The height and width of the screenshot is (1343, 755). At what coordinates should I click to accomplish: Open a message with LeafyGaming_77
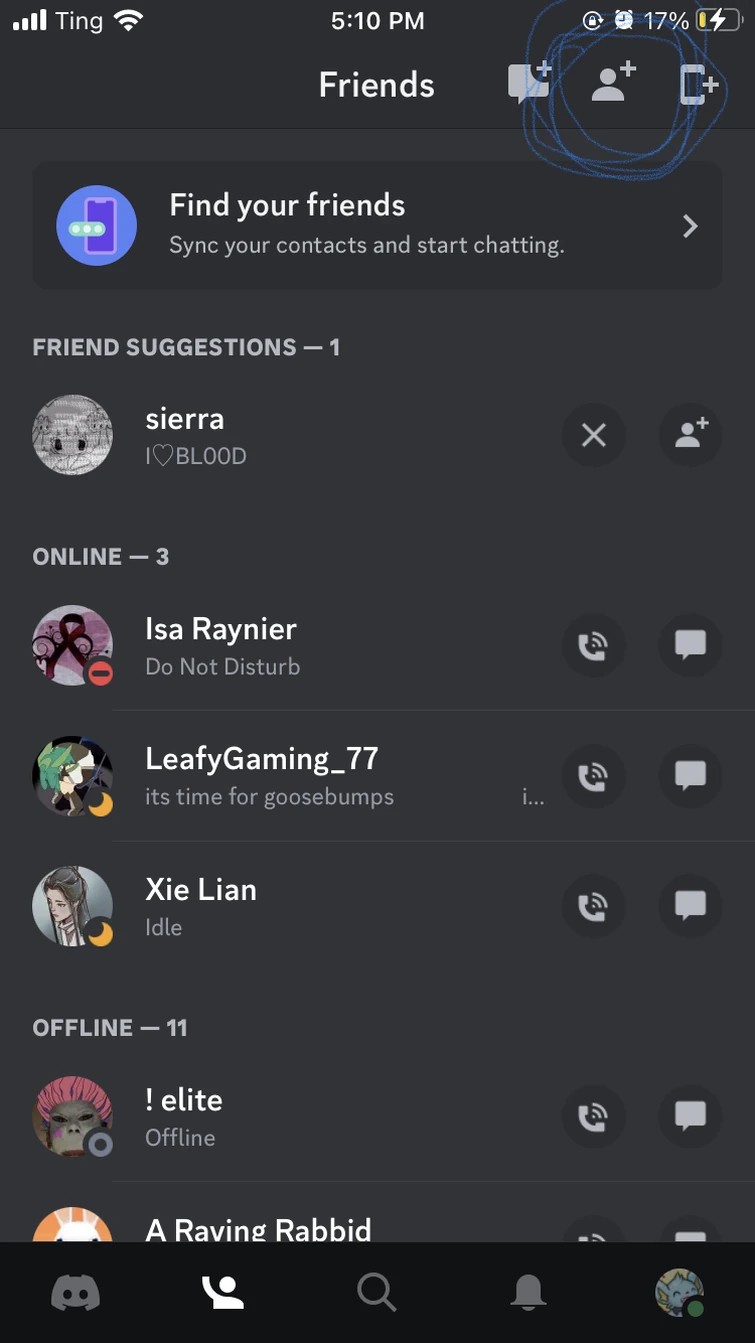click(x=689, y=776)
